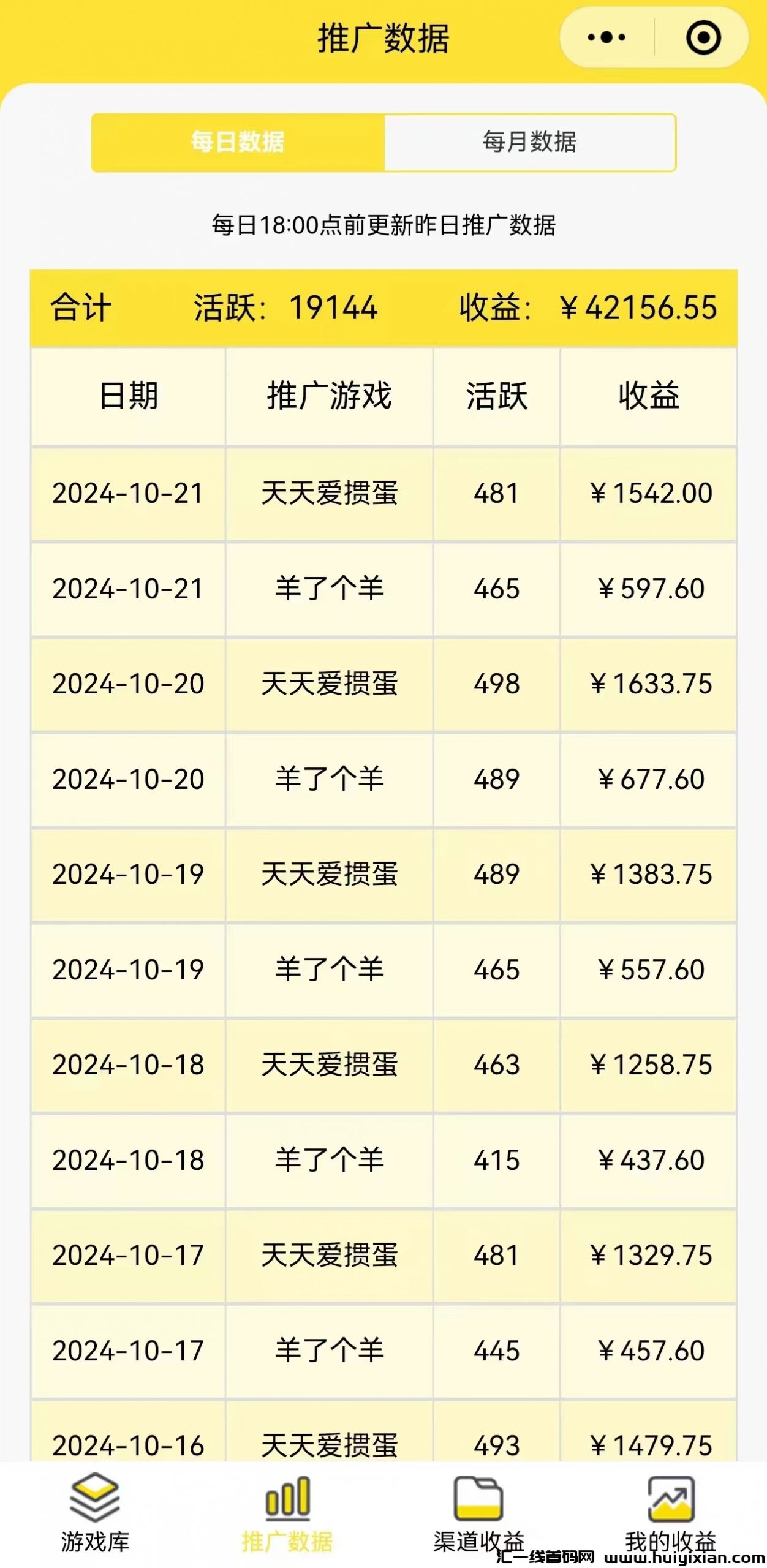Go to the 游戏库 game library tab
767x1568 pixels.
pyautogui.click(x=95, y=1513)
